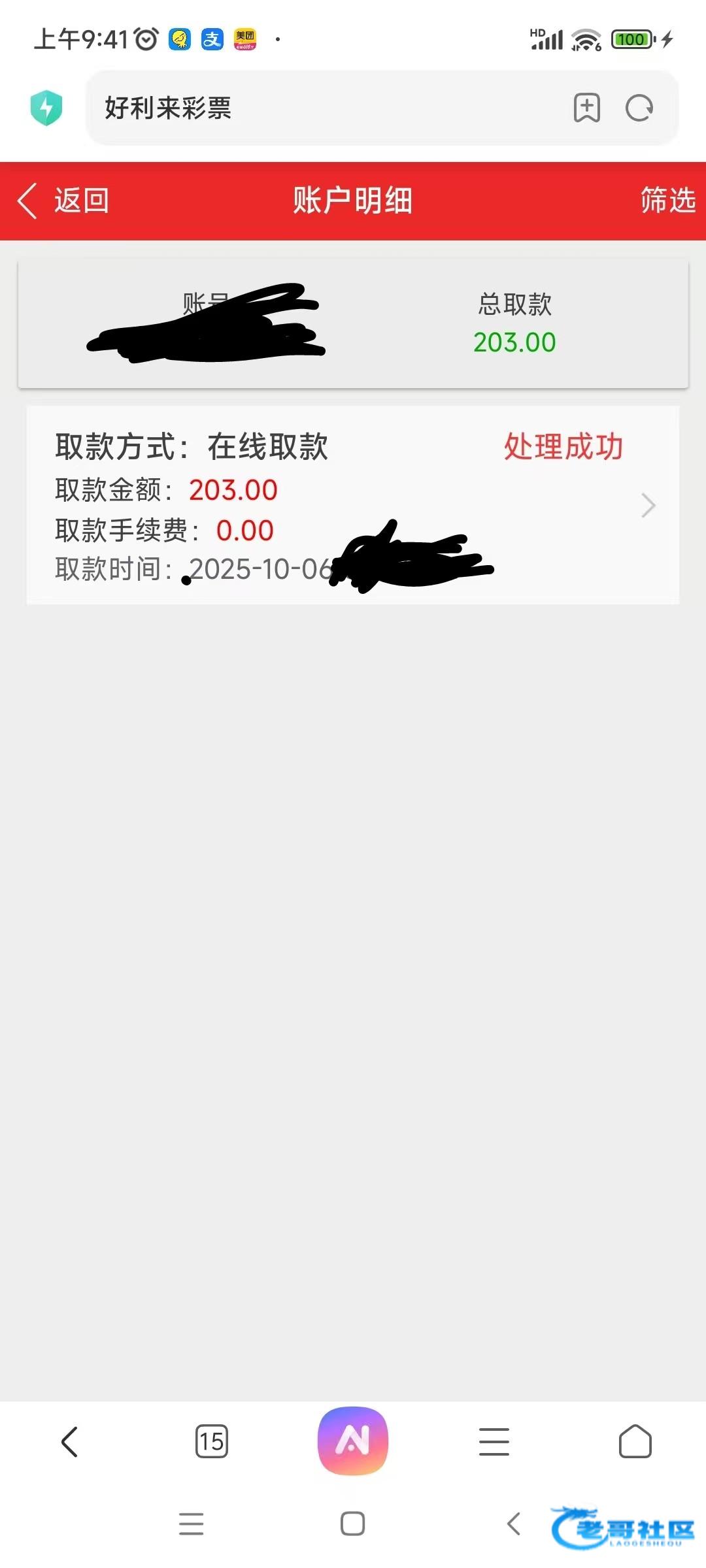Open system recent apps menu

click(x=191, y=1524)
